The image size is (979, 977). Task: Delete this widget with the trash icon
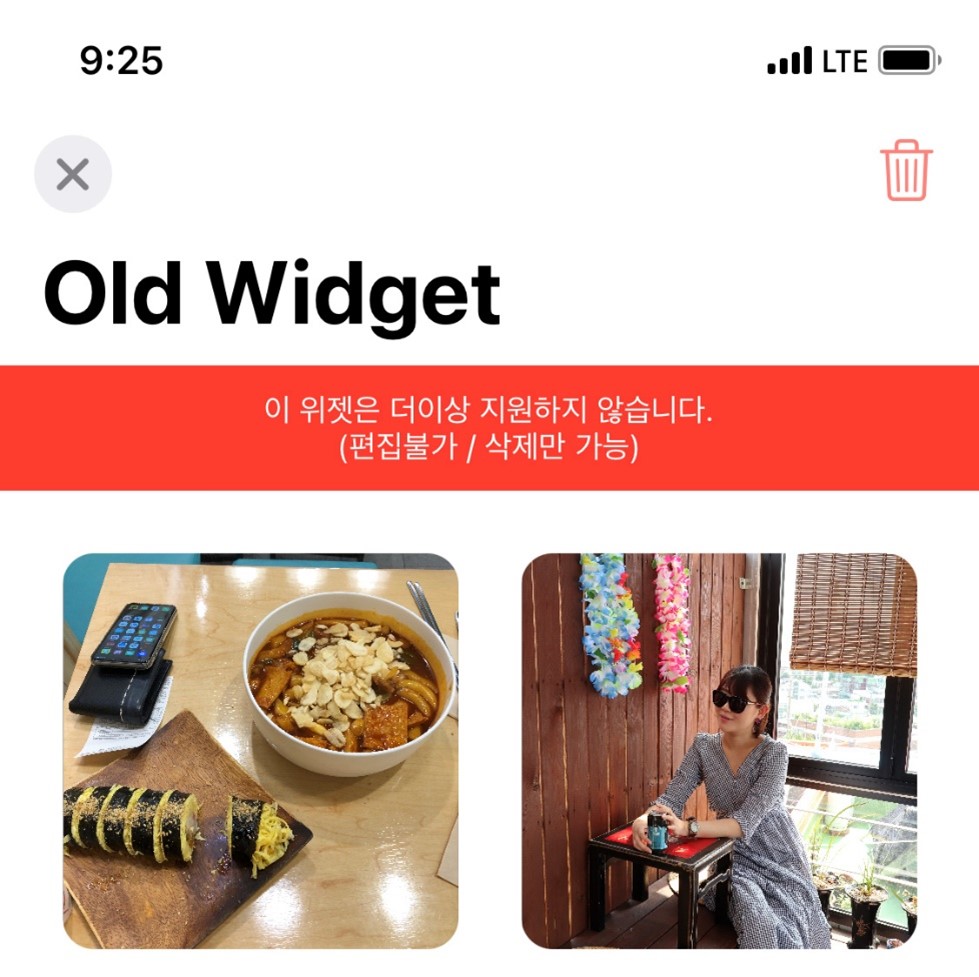tap(906, 171)
